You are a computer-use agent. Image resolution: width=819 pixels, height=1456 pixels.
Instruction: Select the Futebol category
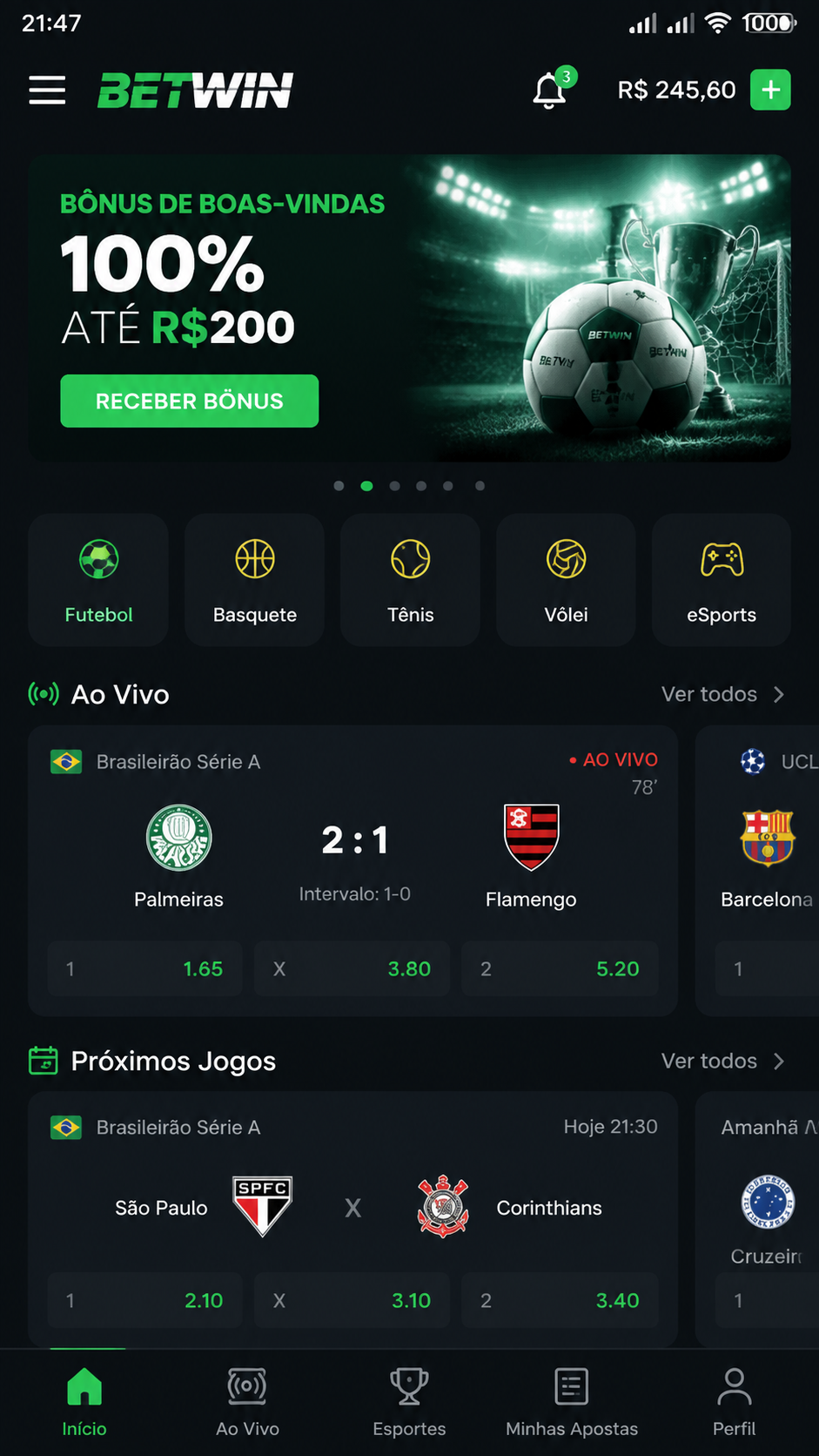tap(98, 580)
